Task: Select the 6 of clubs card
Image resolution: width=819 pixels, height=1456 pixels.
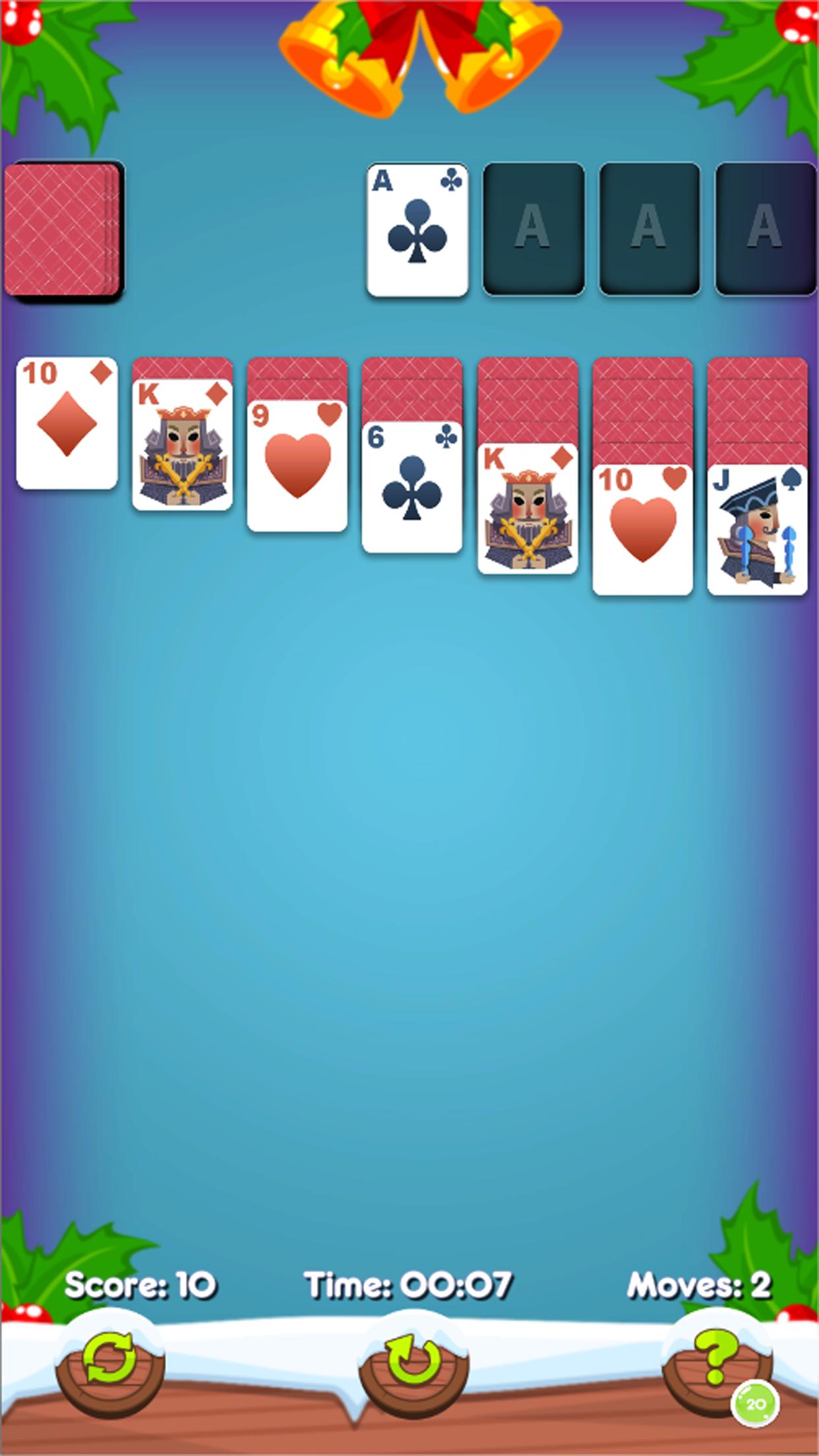Action: pos(411,487)
